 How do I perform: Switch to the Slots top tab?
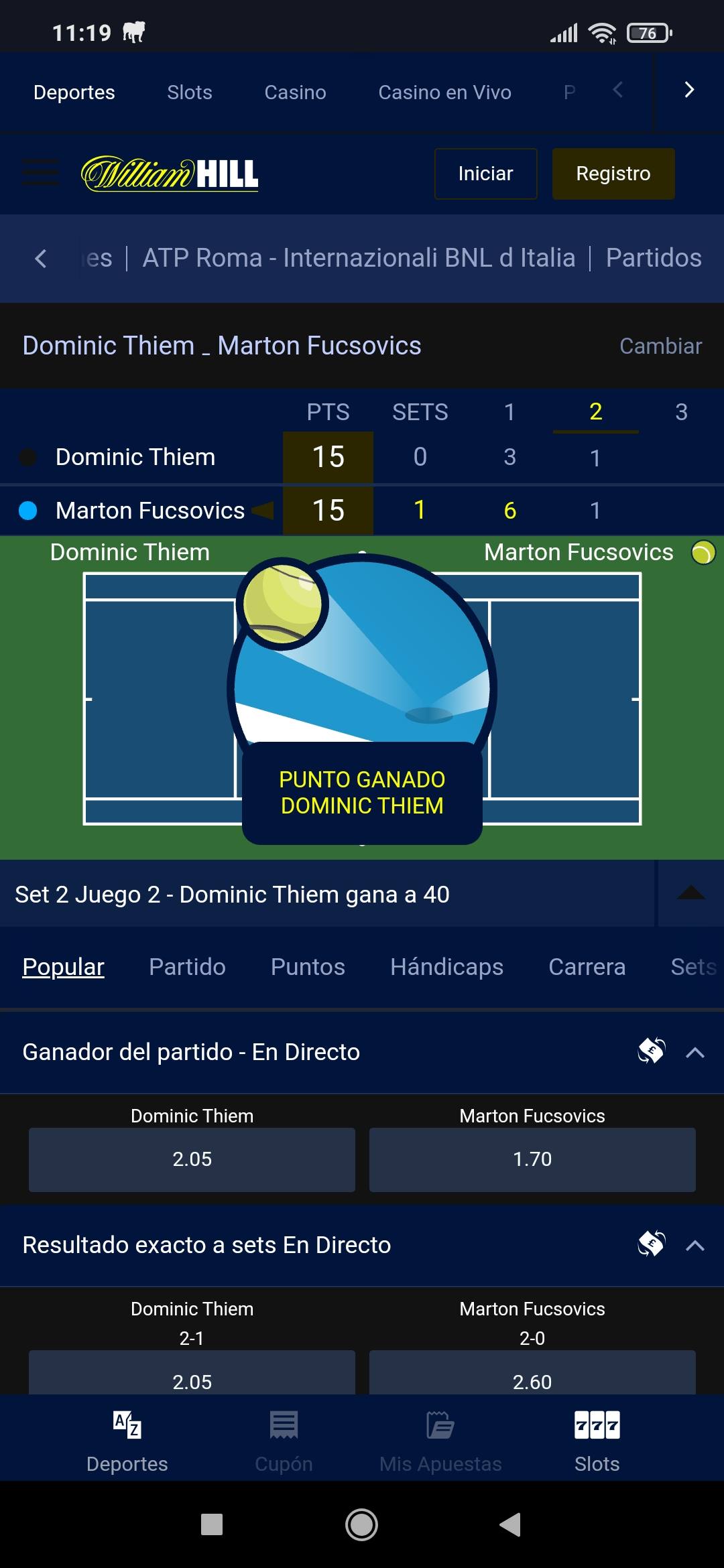pyautogui.click(x=189, y=92)
